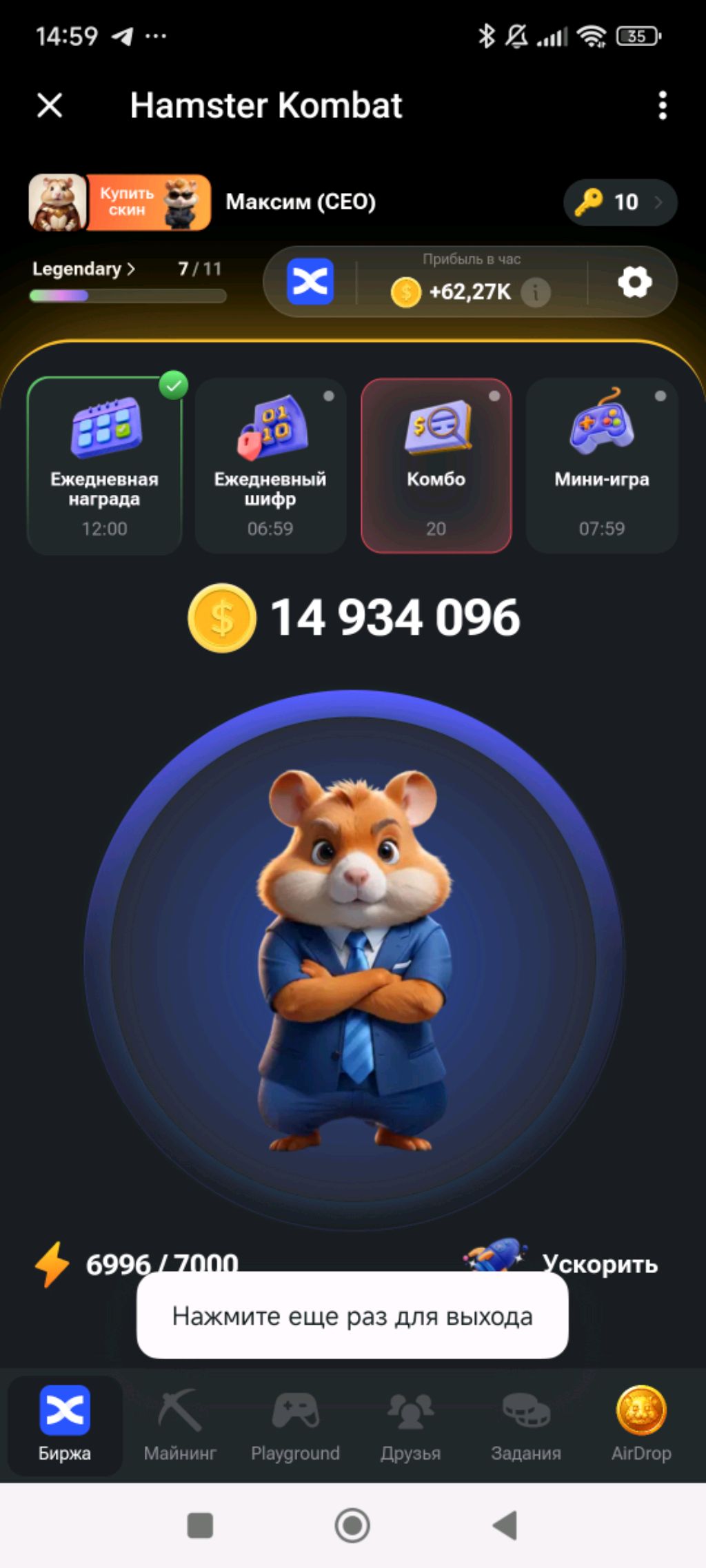Viewport: 706px width, 1568px height.
Task: Open the settings gear
Action: [634, 282]
